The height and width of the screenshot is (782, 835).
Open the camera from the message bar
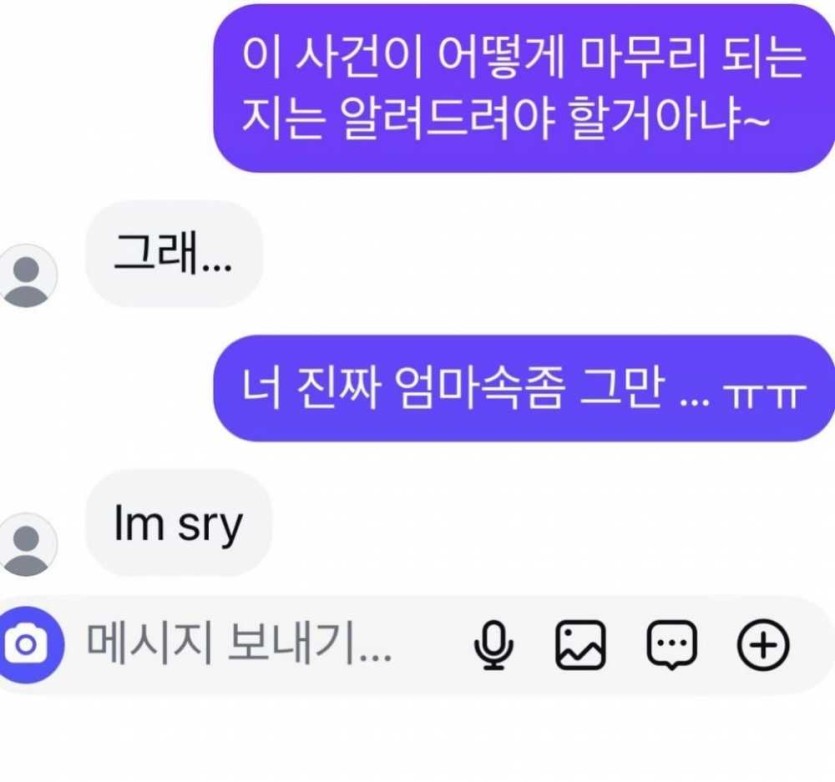[x=26, y=645]
